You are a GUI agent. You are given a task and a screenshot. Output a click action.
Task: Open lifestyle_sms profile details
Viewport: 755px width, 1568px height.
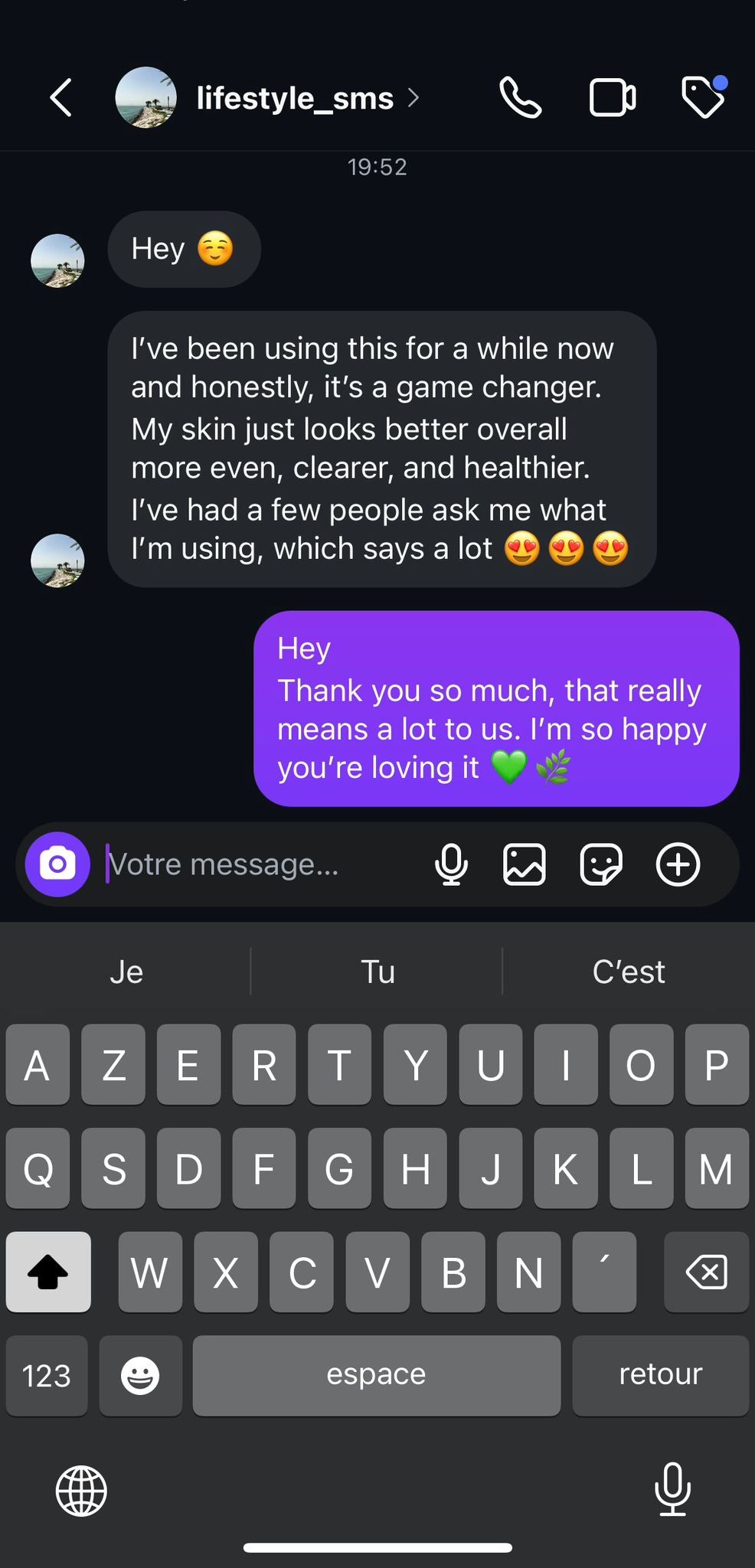295,98
